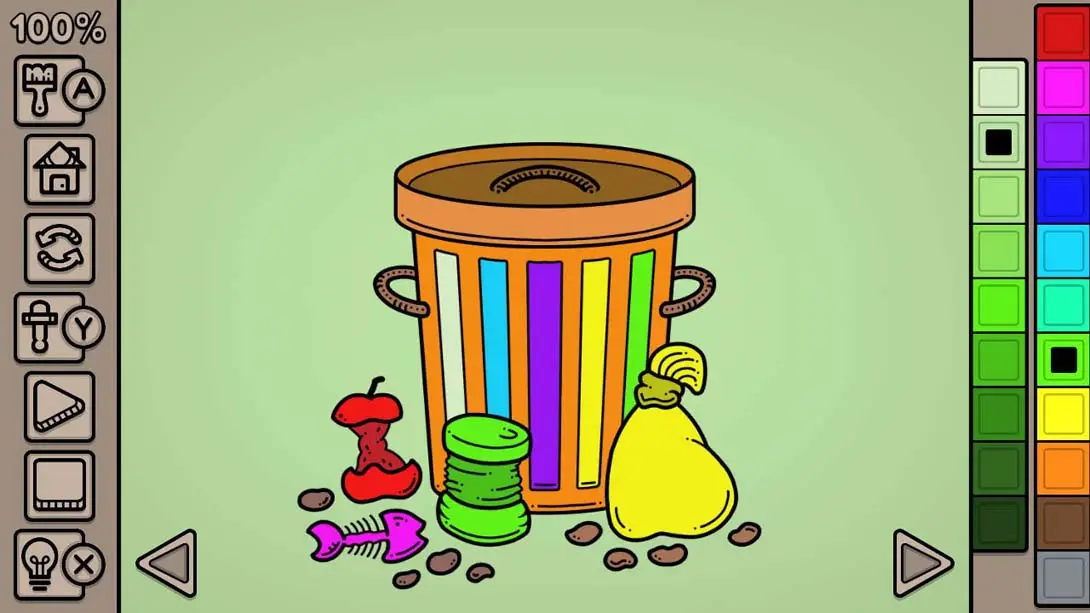Go to the next coloring page

pyautogui.click(x=922, y=564)
